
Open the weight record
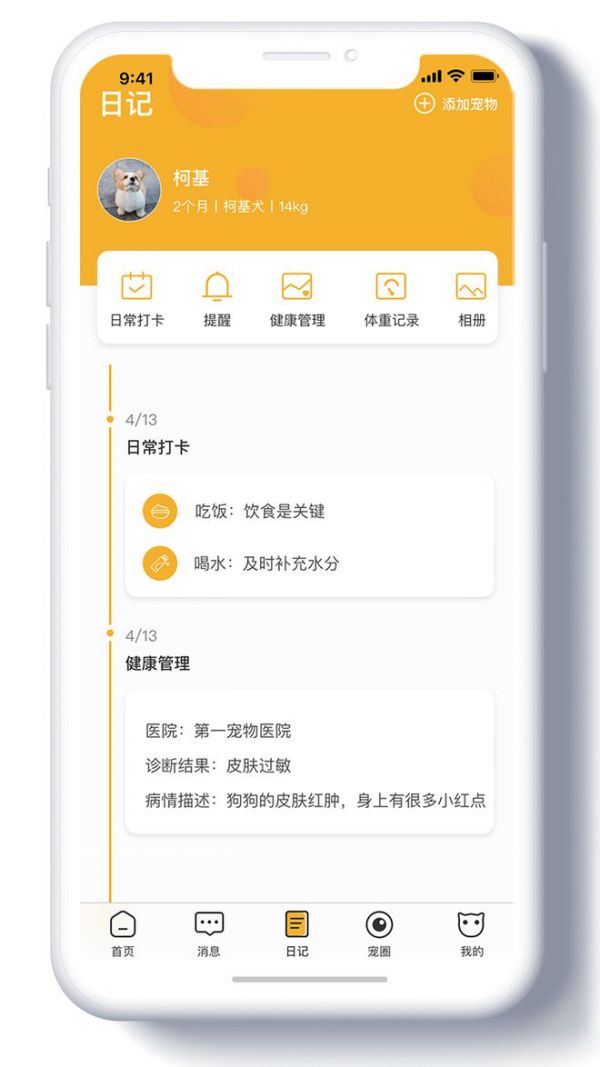pos(391,298)
